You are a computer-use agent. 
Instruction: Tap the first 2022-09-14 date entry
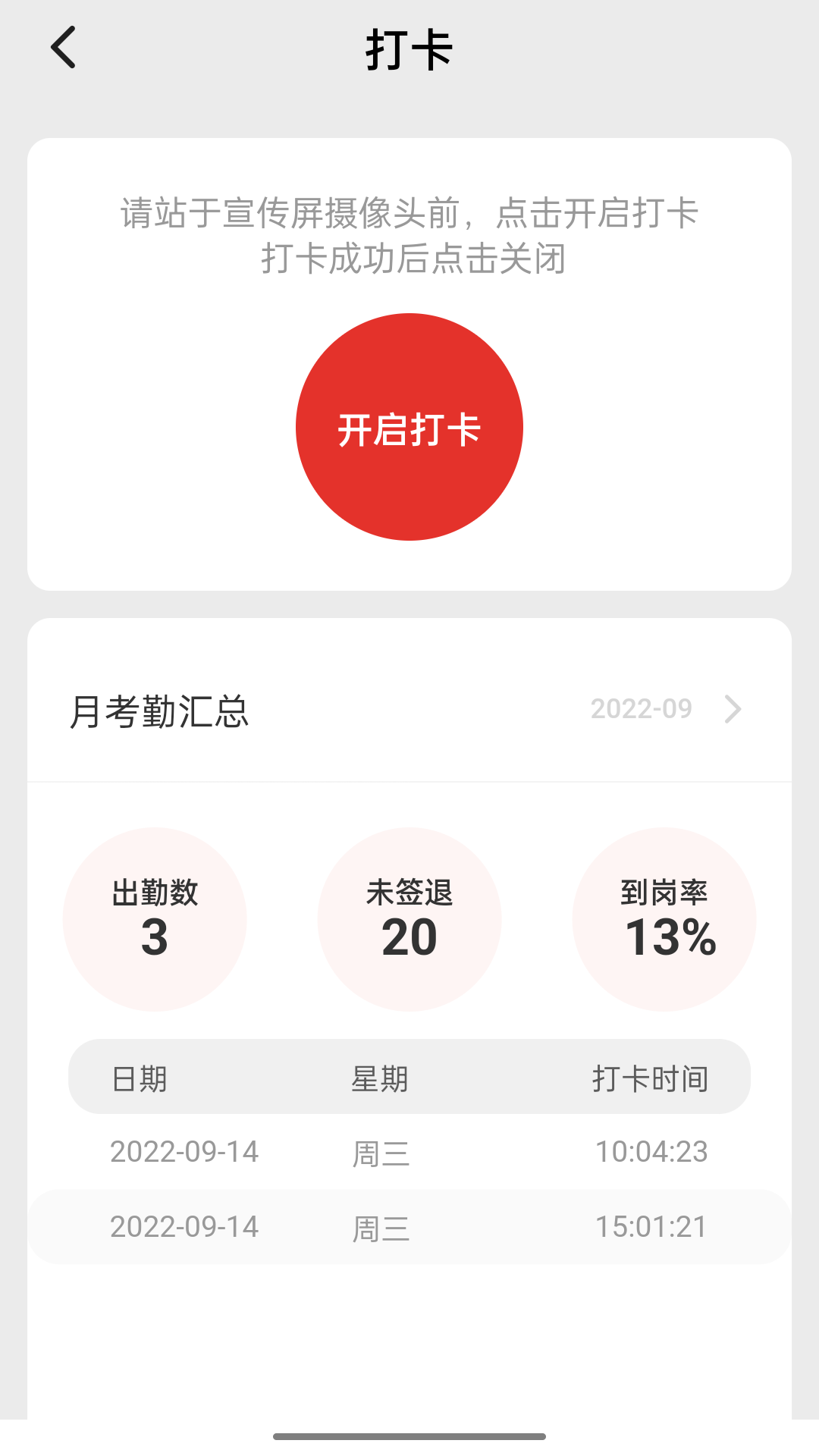click(185, 1151)
